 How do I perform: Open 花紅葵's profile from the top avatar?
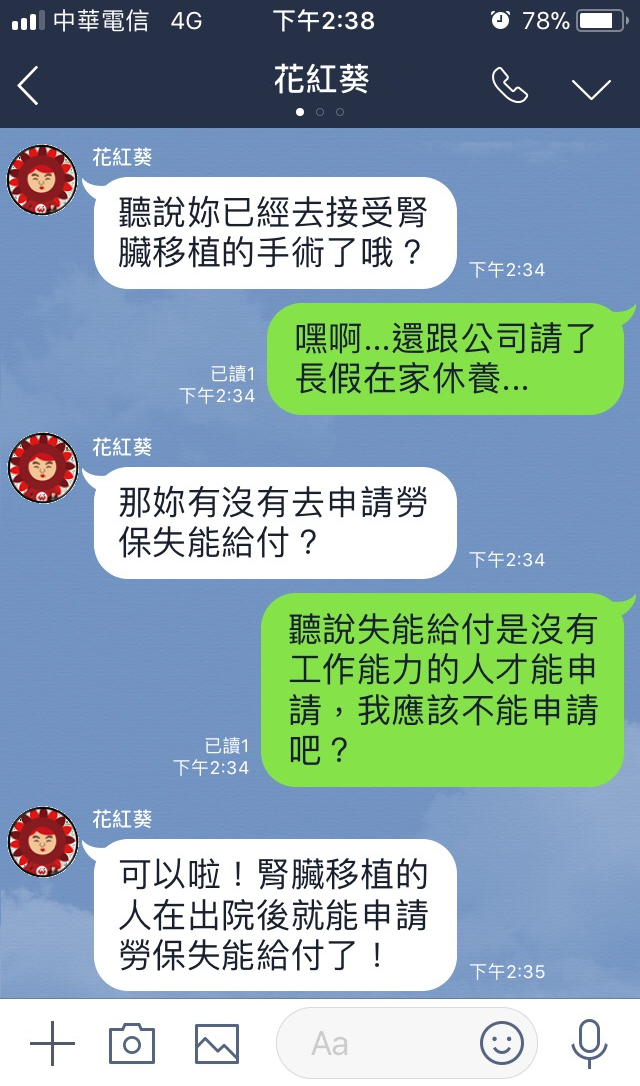pos(42,179)
